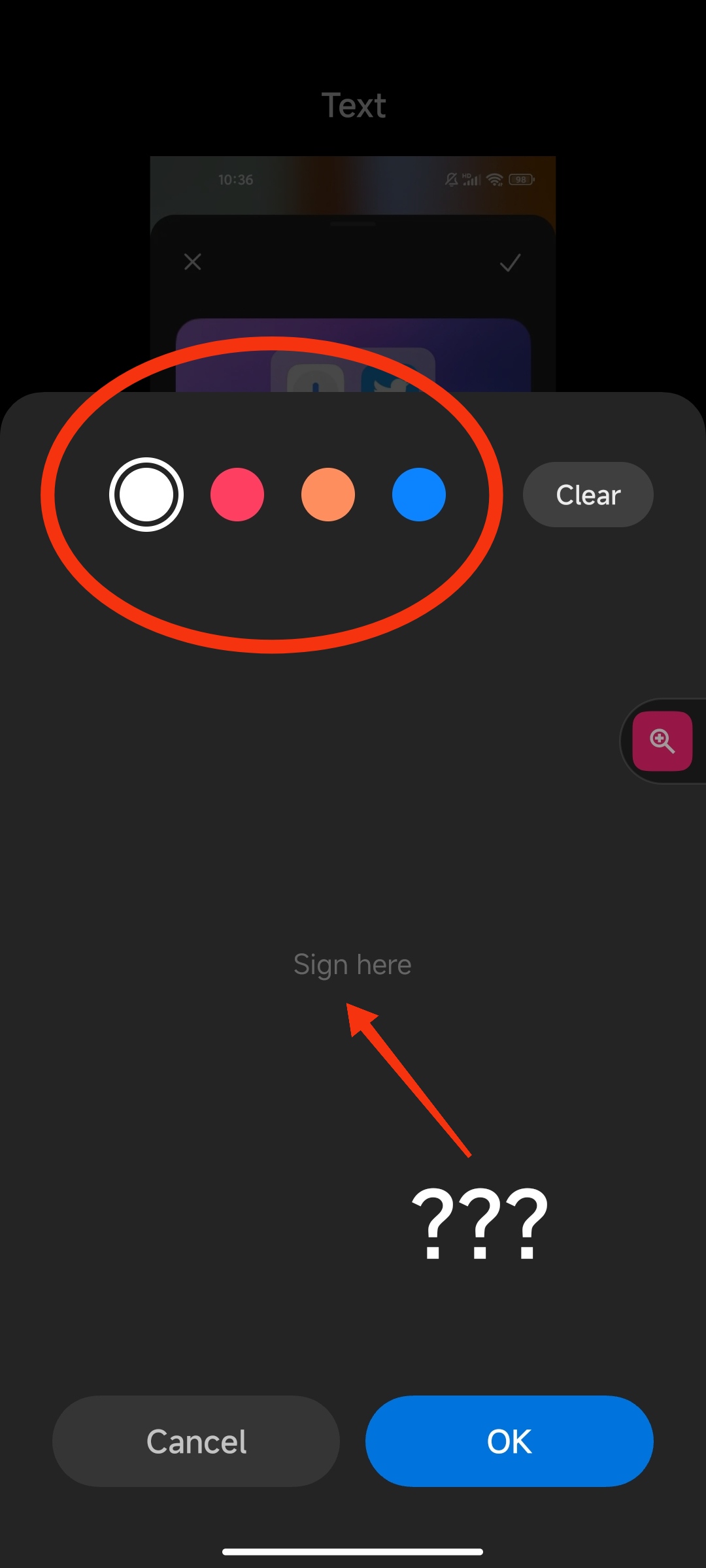Cancel the signature dialog
This screenshot has width=706, height=1568.
tap(196, 1441)
